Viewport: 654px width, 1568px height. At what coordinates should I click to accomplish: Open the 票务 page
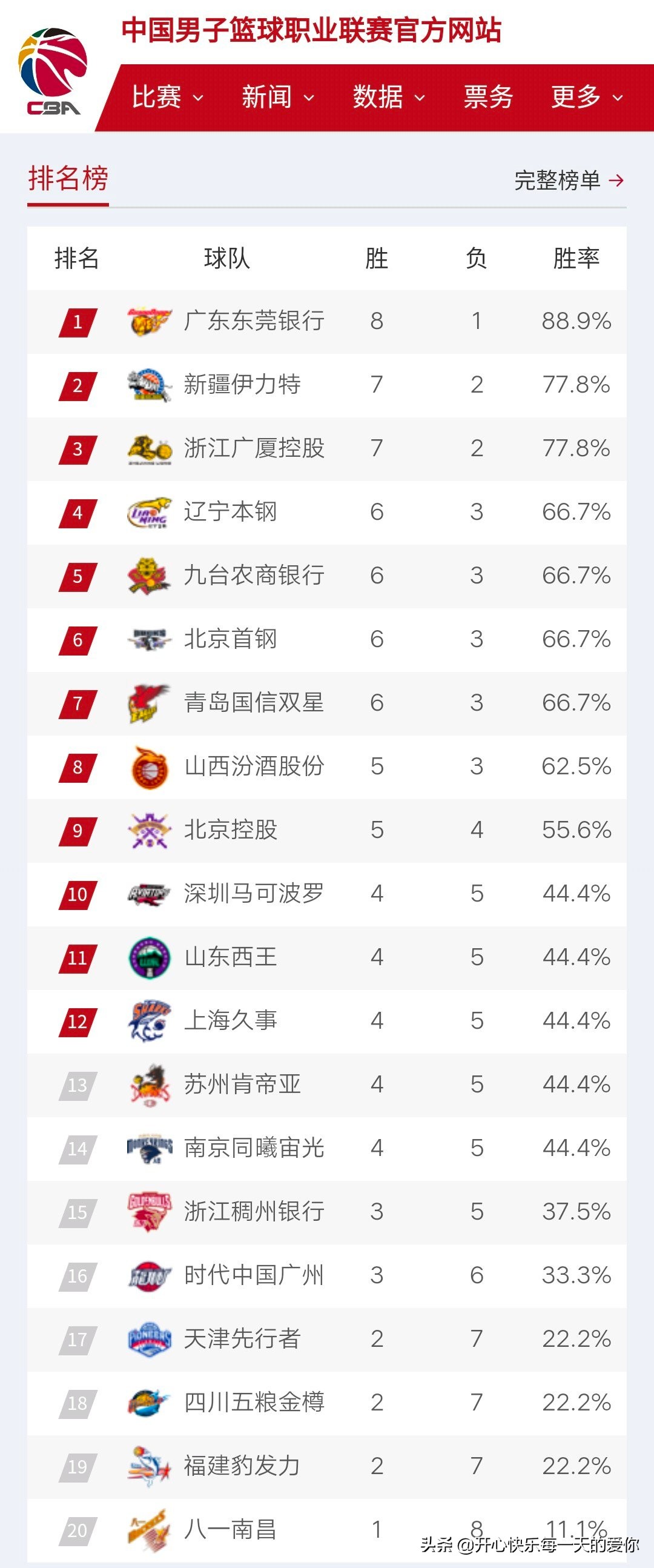coord(488,97)
